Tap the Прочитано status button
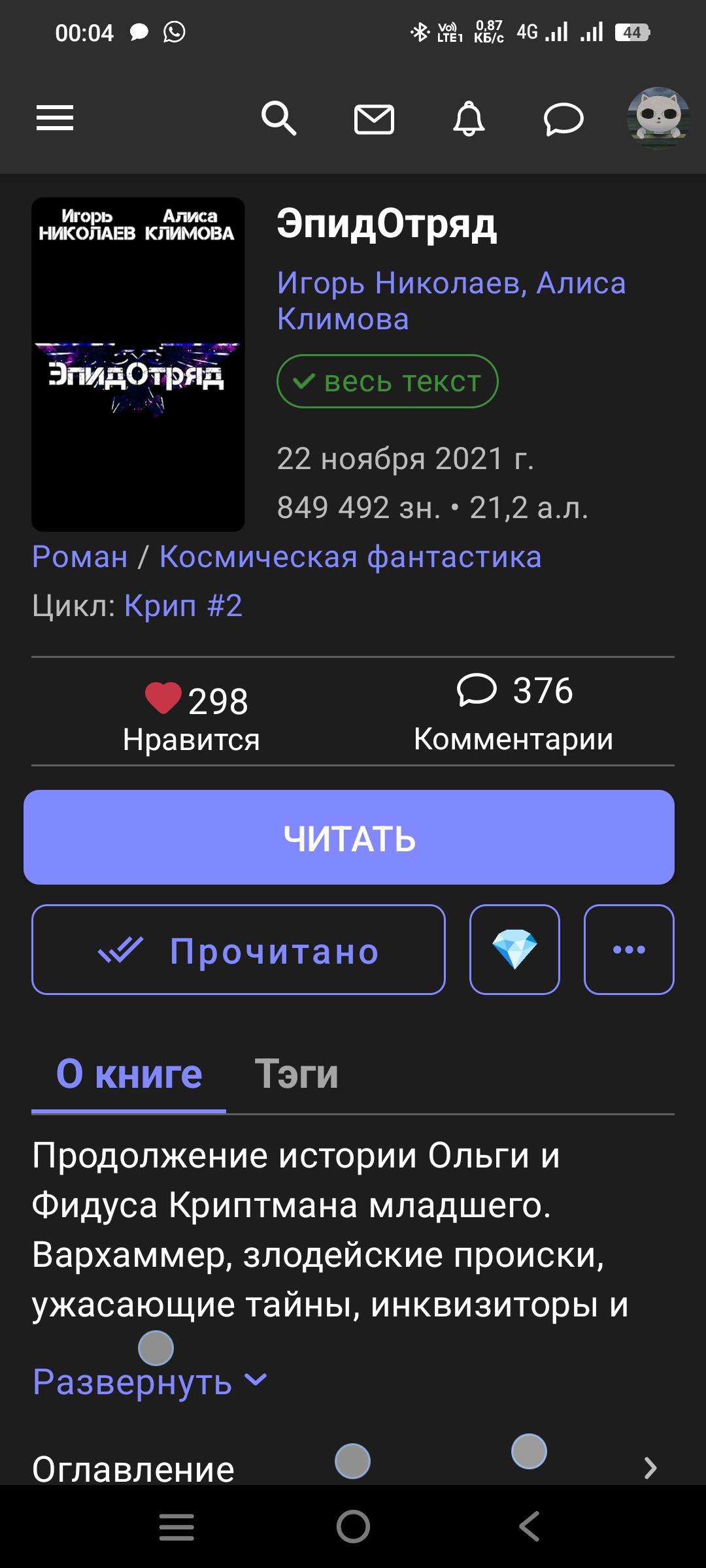The width and height of the screenshot is (706, 1568). pos(239,950)
